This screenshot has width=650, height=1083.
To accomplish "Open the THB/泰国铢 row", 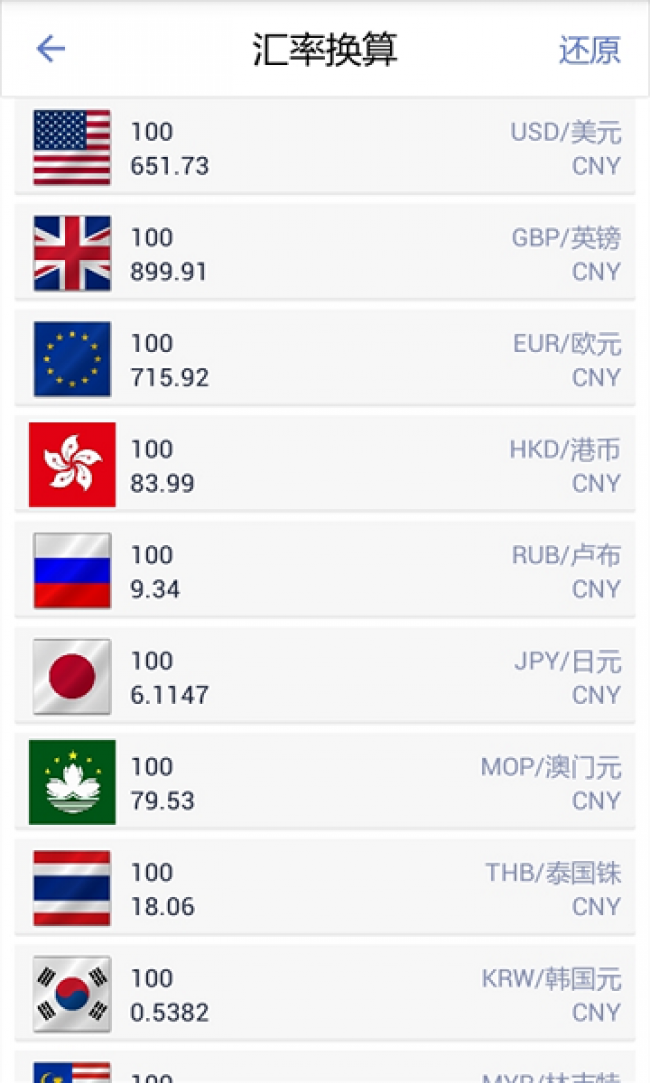I will [325, 888].
